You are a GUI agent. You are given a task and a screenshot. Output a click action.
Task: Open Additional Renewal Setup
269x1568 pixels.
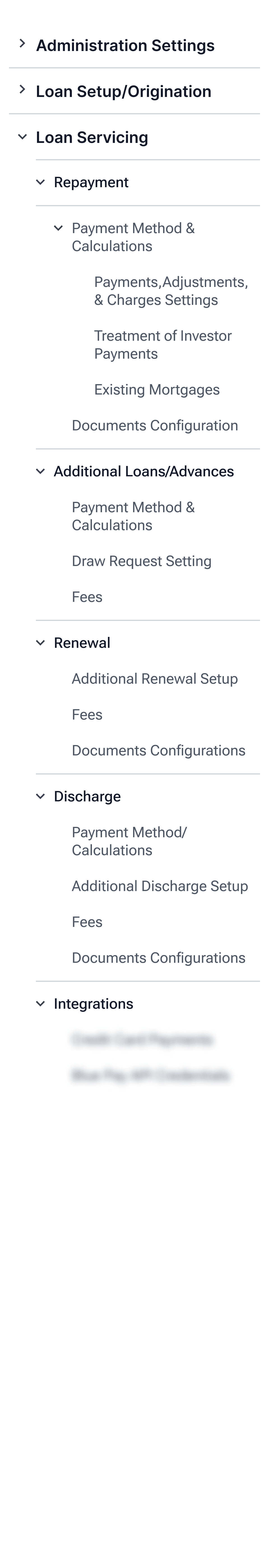pyautogui.click(x=155, y=679)
